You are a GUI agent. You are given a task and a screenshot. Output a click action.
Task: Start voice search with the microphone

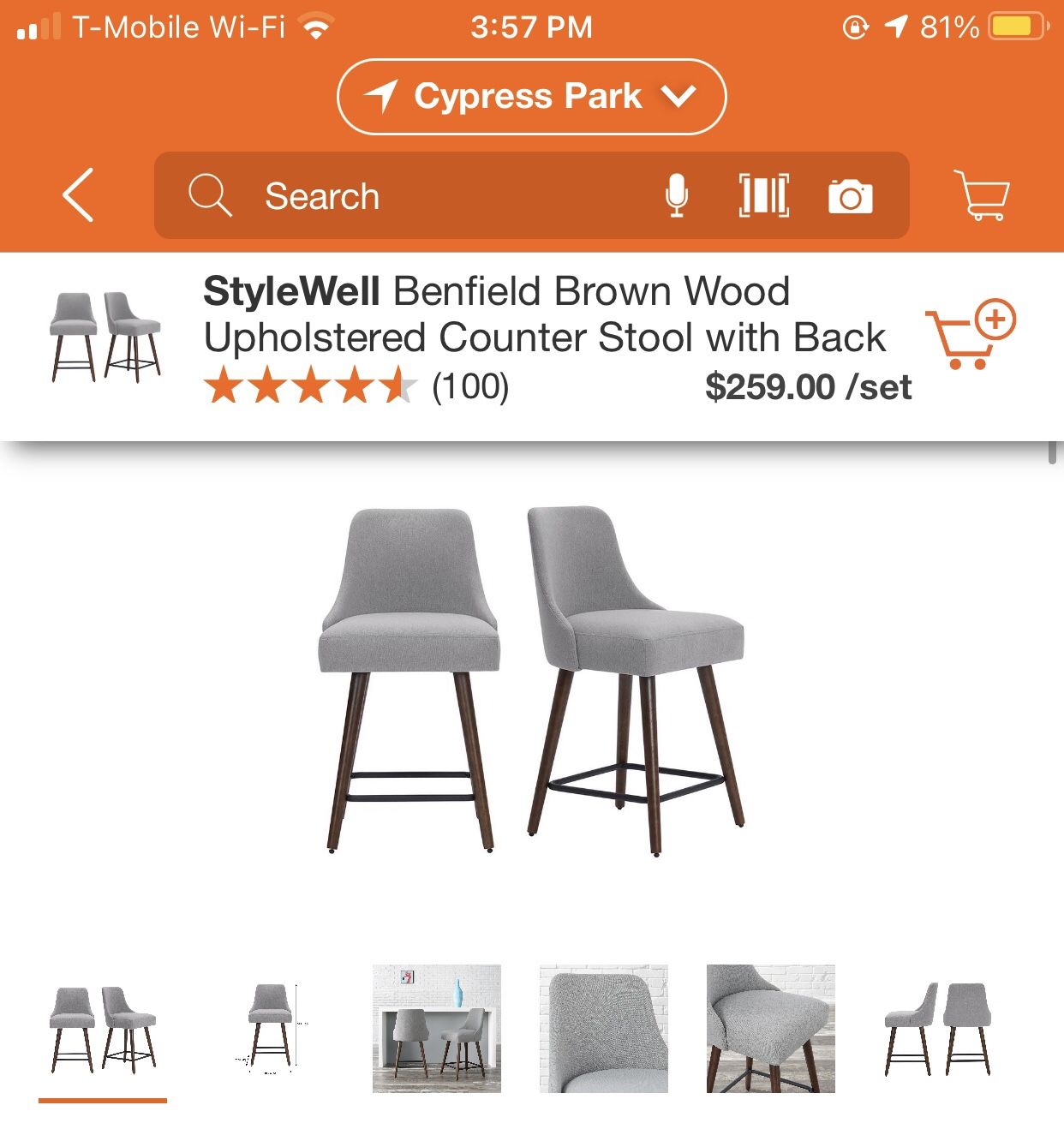[x=677, y=196]
